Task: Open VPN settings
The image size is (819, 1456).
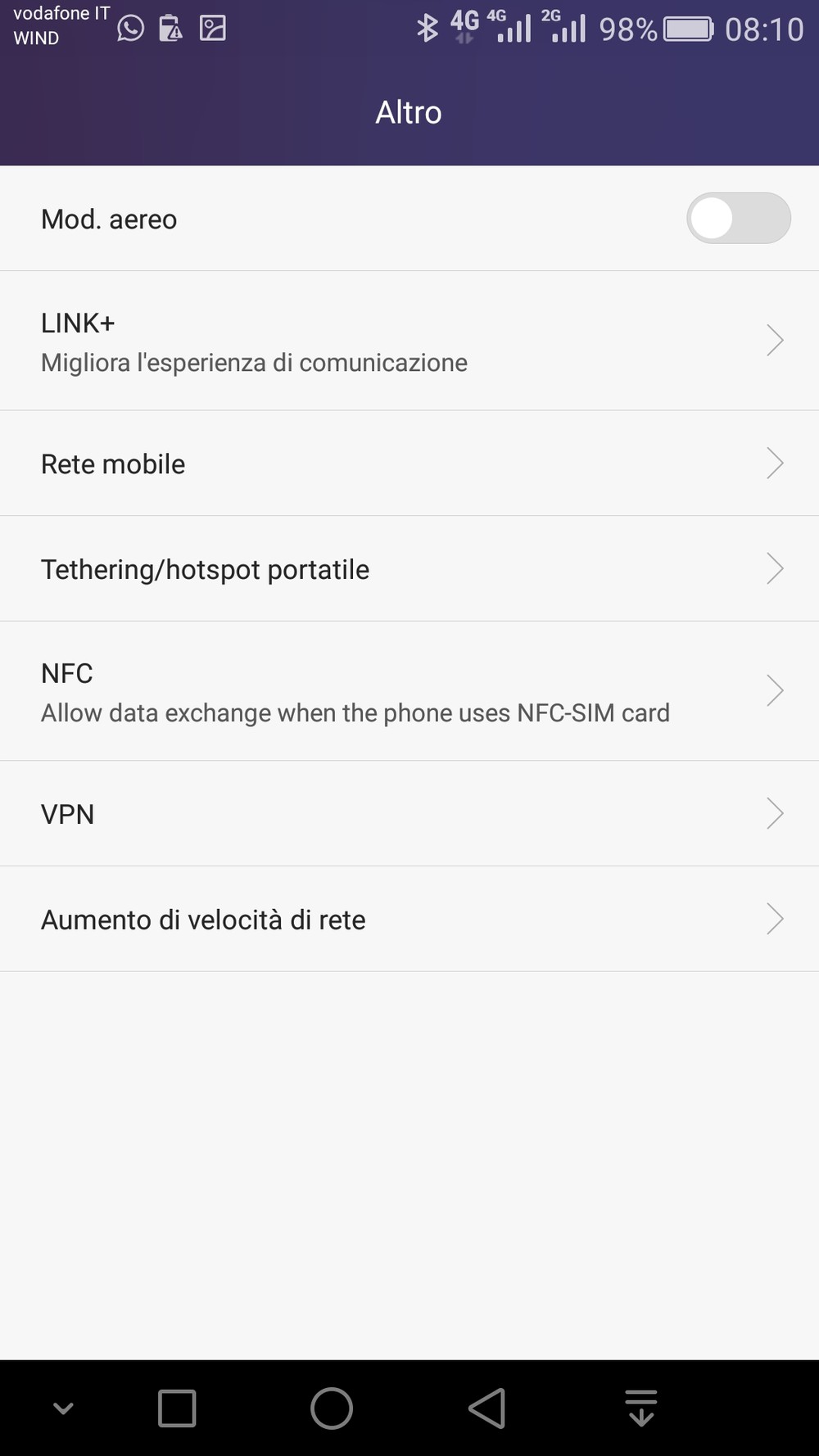Action: click(x=409, y=813)
